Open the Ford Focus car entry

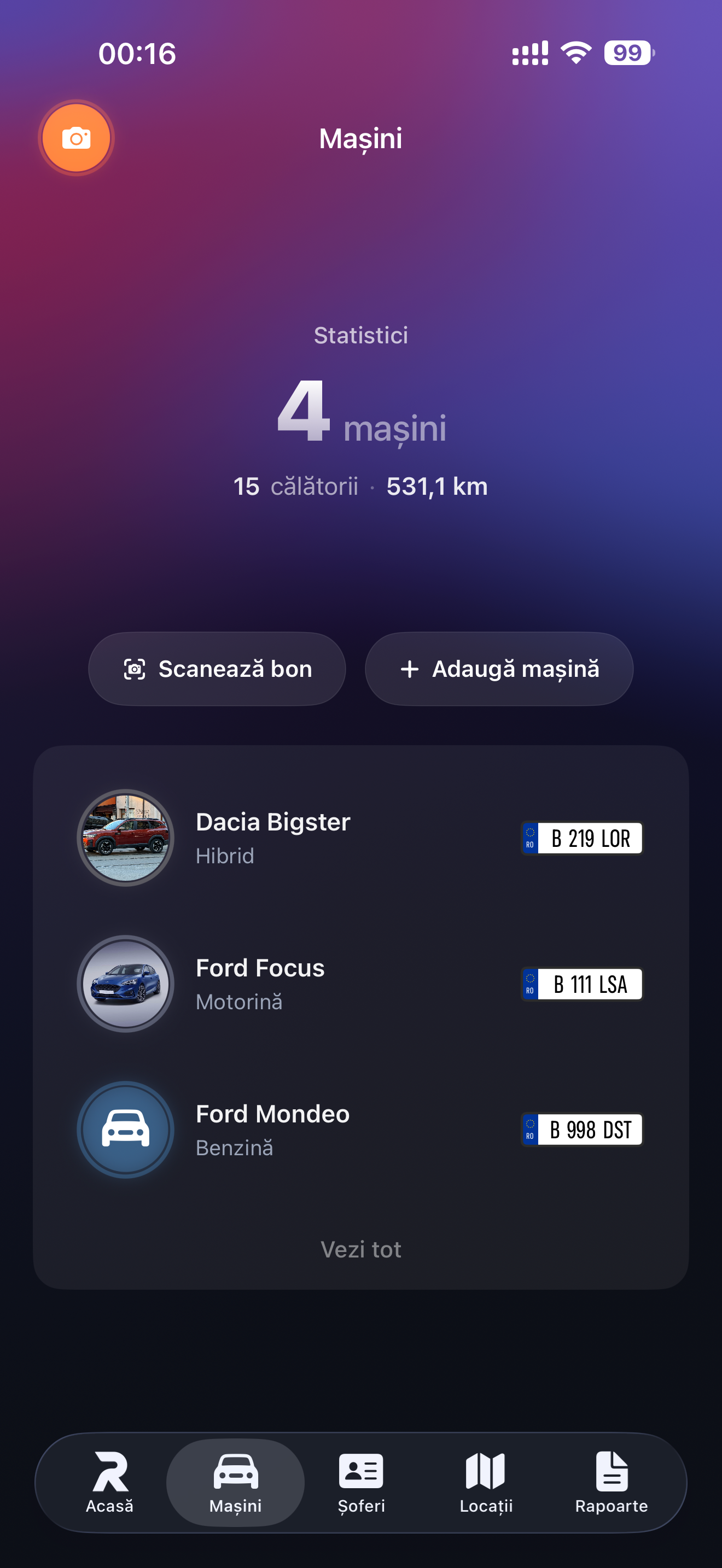[x=360, y=984]
